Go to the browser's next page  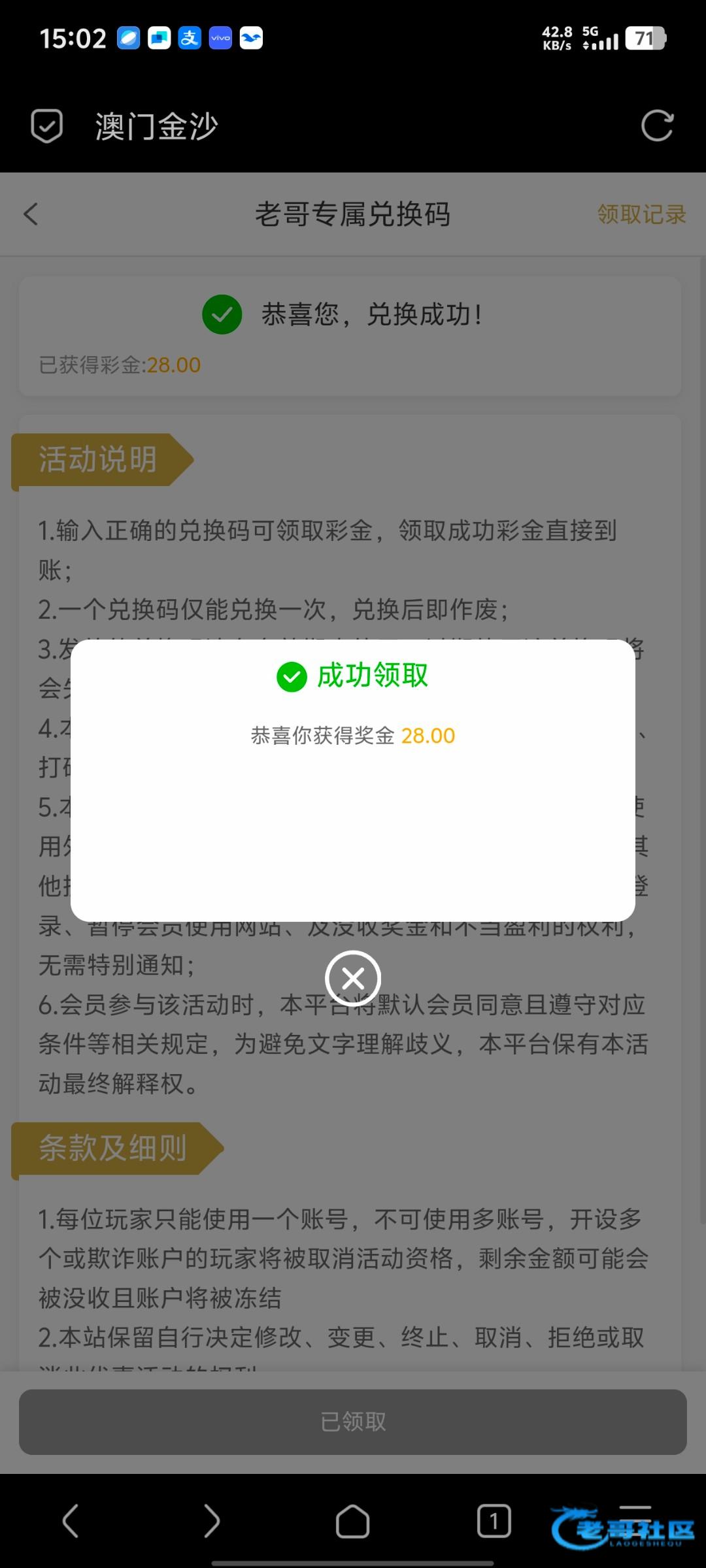[x=212, y=1521]
